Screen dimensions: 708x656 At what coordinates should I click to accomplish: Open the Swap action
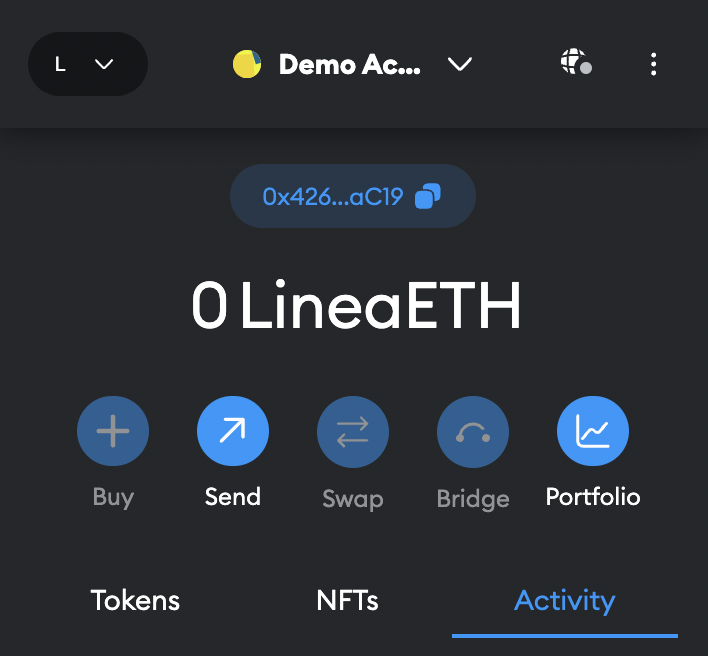[353, 432]
